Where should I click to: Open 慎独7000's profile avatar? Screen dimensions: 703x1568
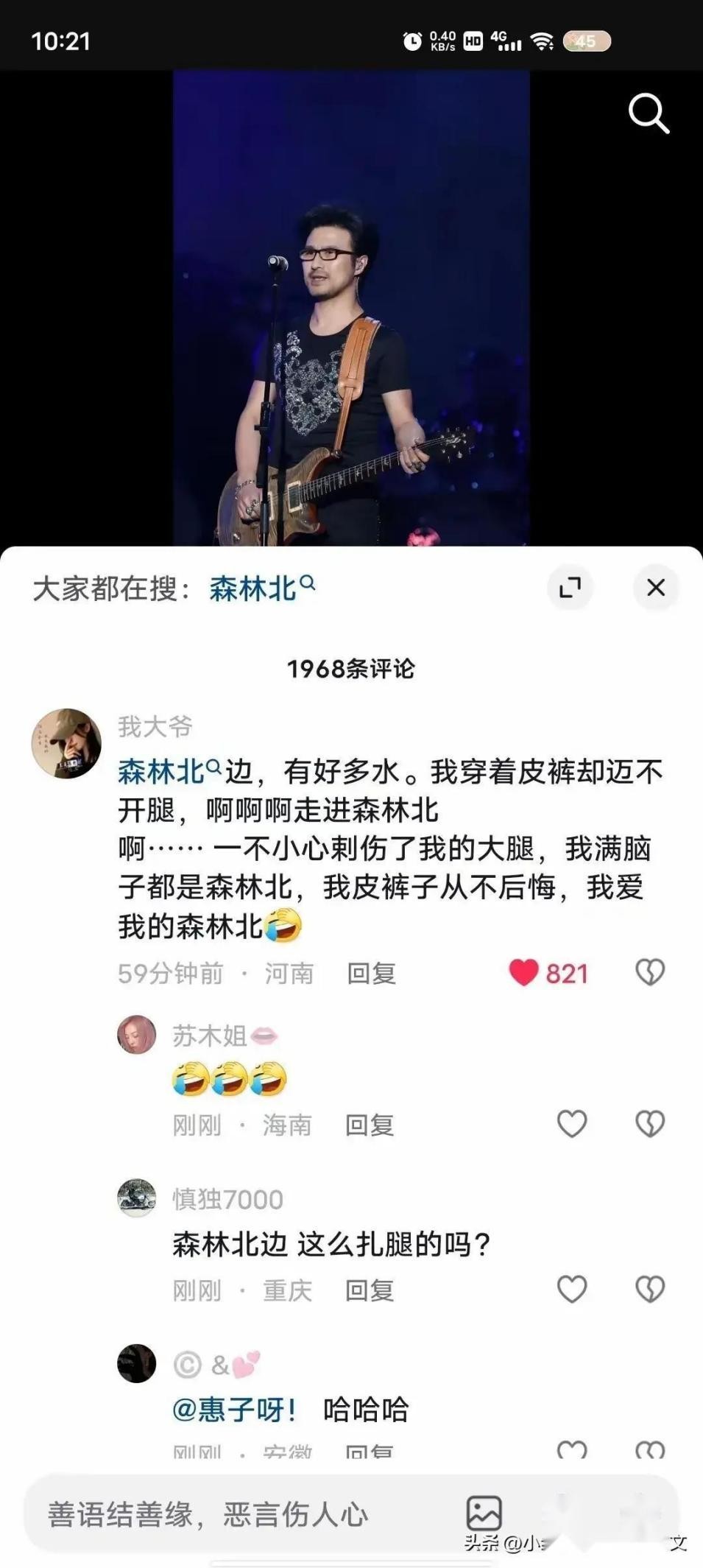click(137, 1198)
